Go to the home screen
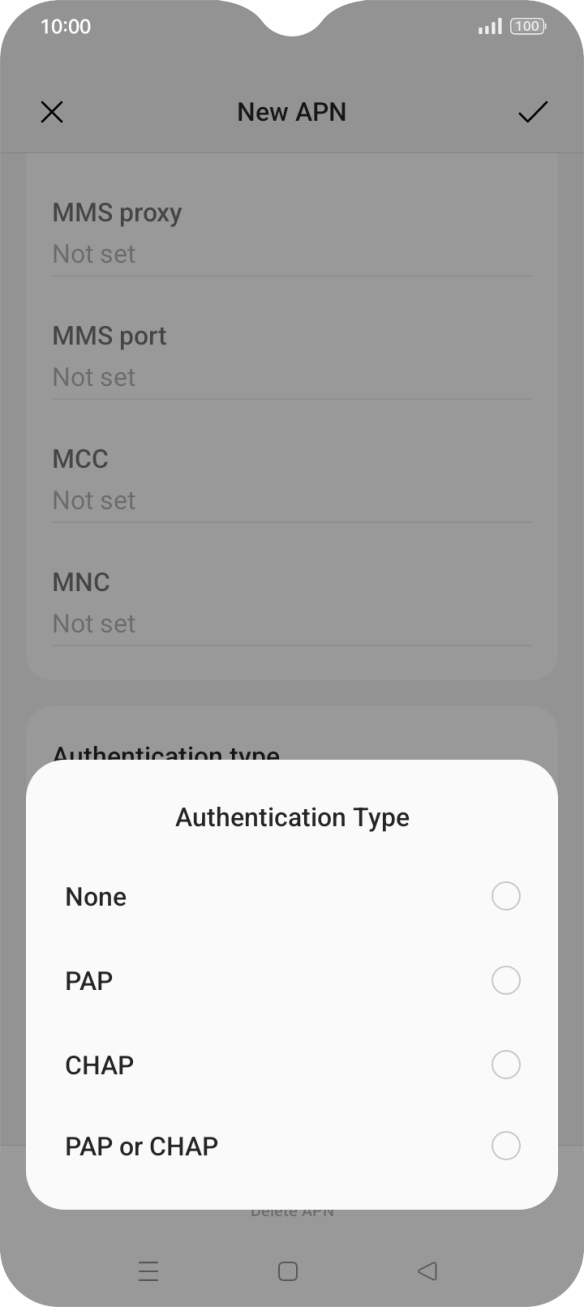584x1307 pixels. (x=288, y=1271)
